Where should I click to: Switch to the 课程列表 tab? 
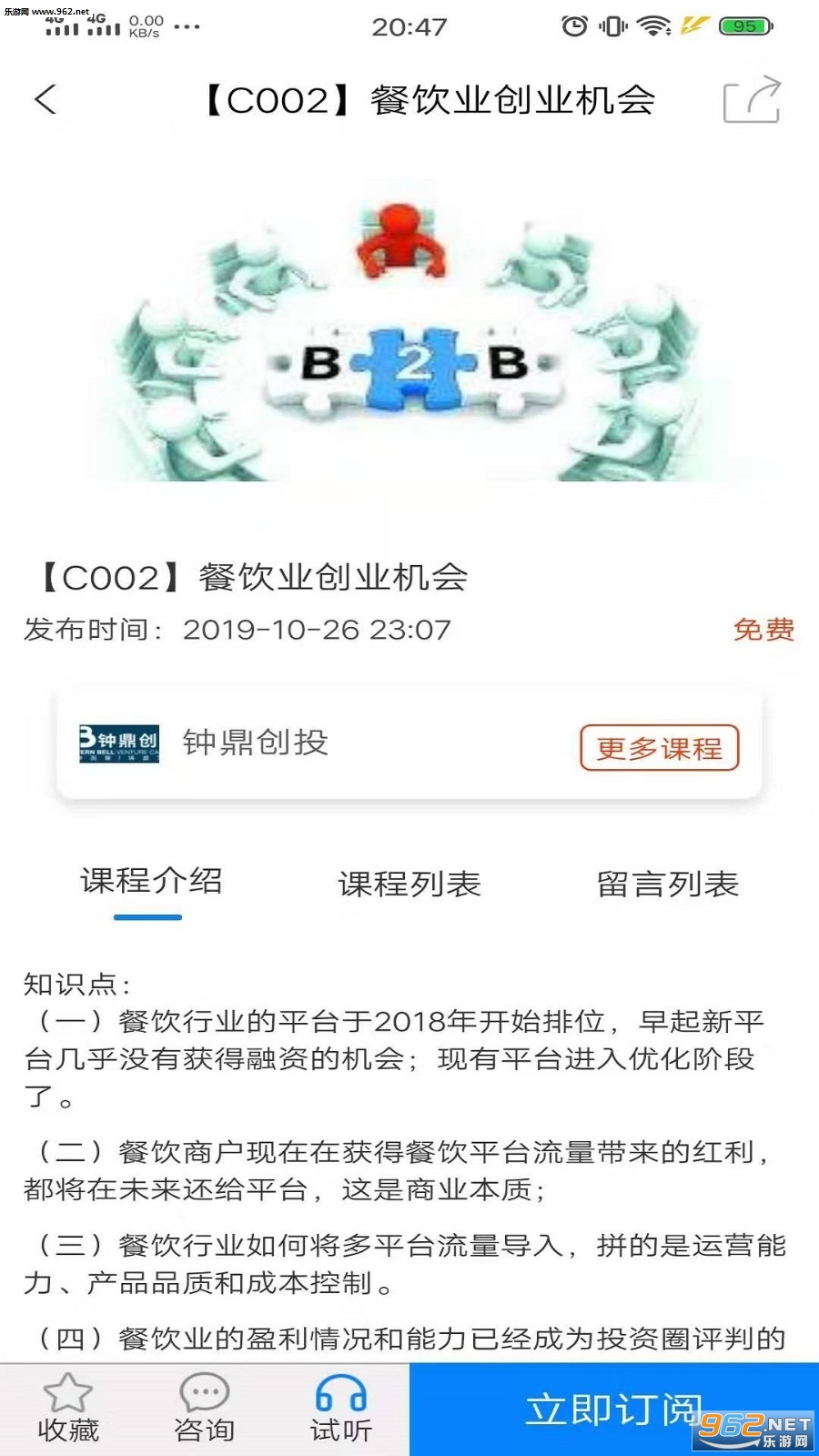409,884
